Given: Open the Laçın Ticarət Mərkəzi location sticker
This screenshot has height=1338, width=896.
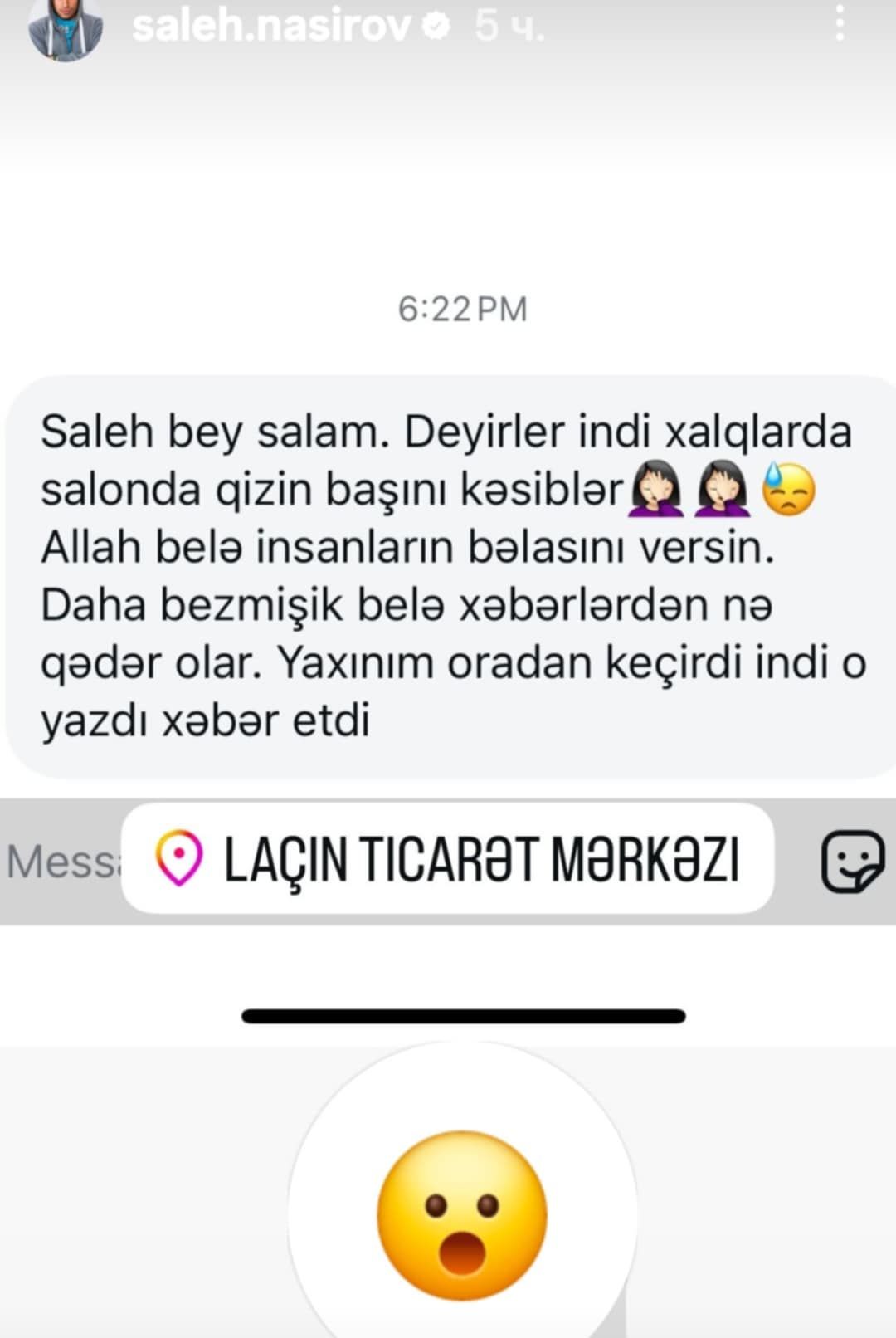Looking at the screenshot, I should pyautogui.click(x=447, y=859).
